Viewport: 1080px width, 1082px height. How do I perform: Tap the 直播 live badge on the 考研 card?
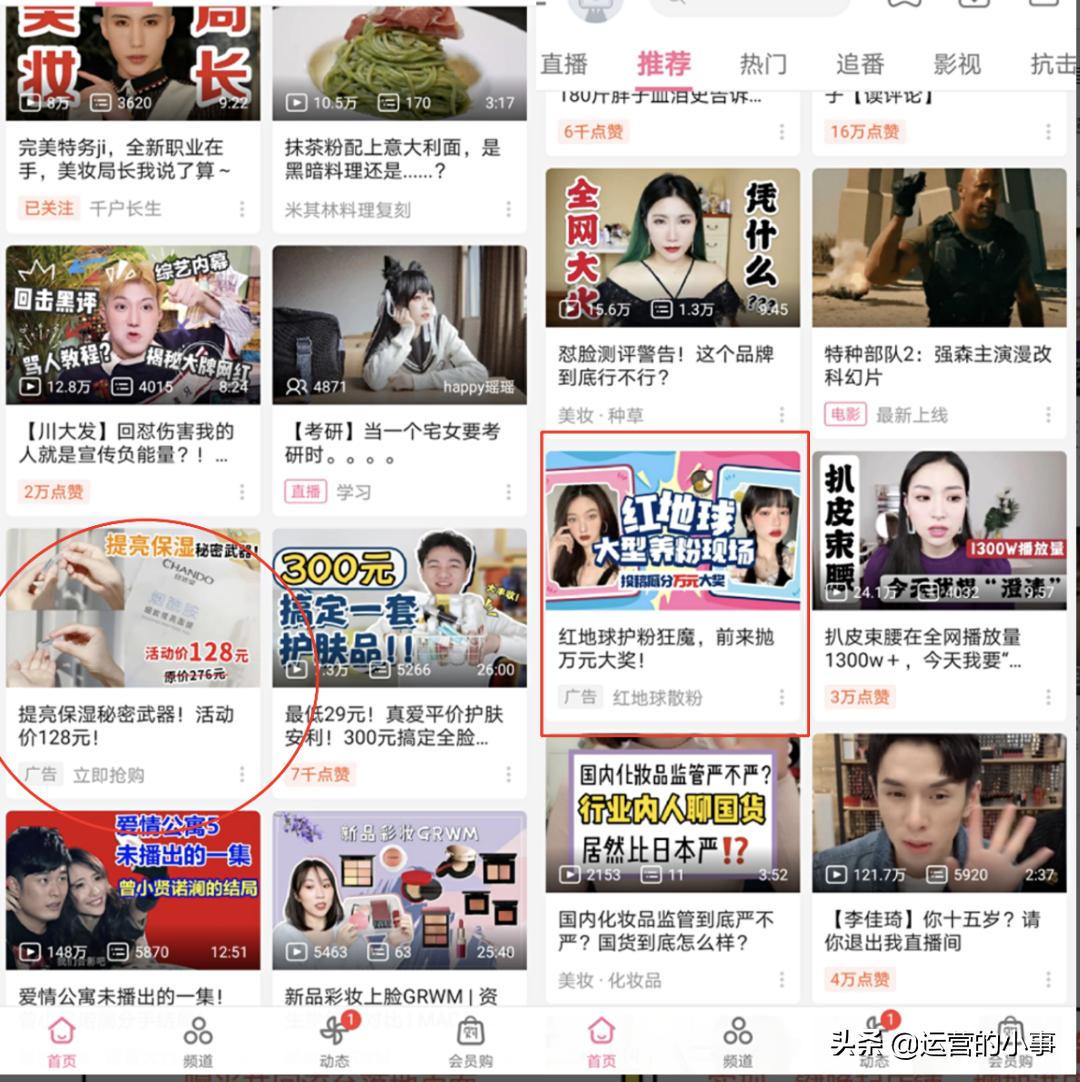point(306,491)
